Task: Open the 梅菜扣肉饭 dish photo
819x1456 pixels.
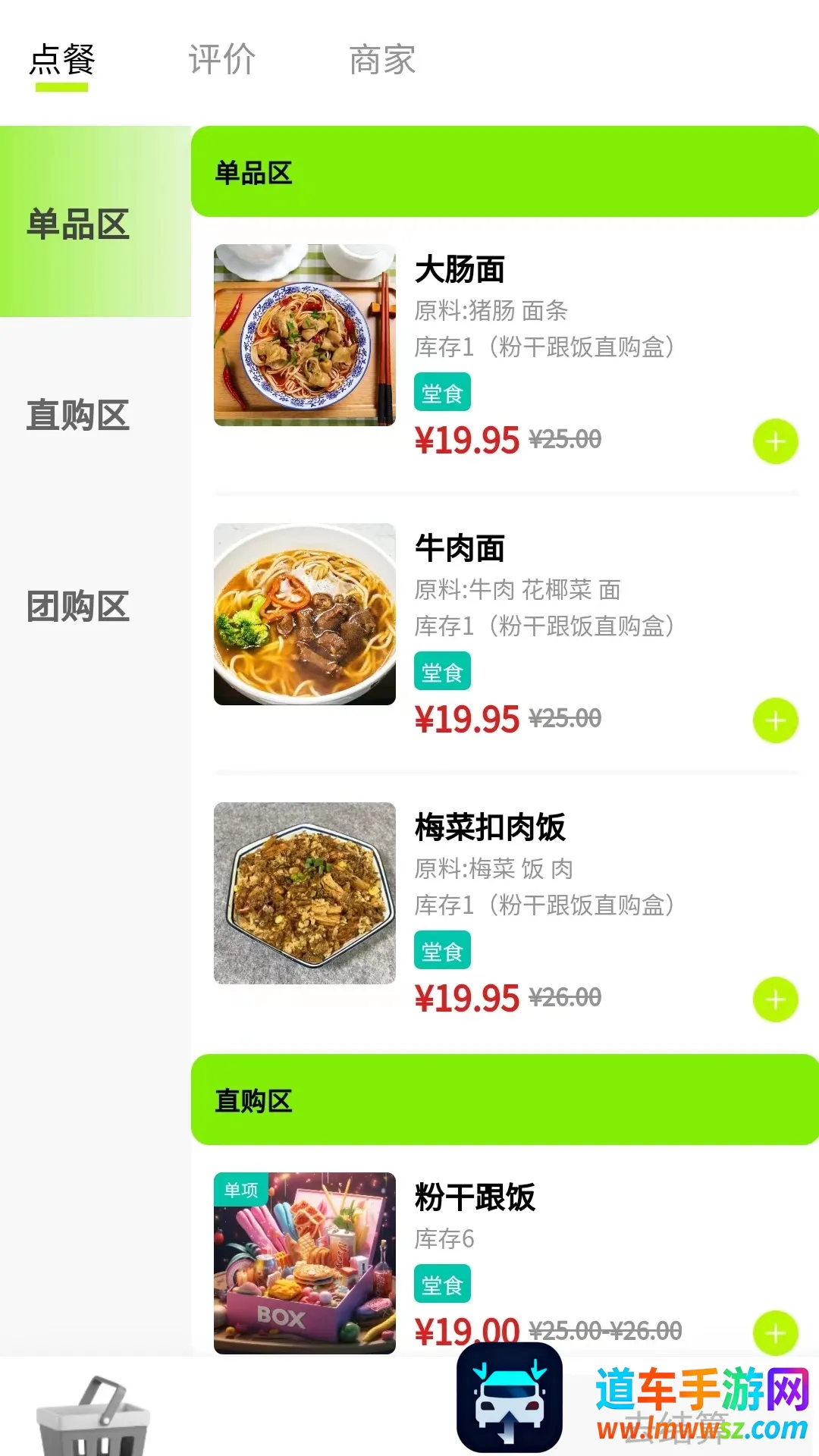Action: 305,893
